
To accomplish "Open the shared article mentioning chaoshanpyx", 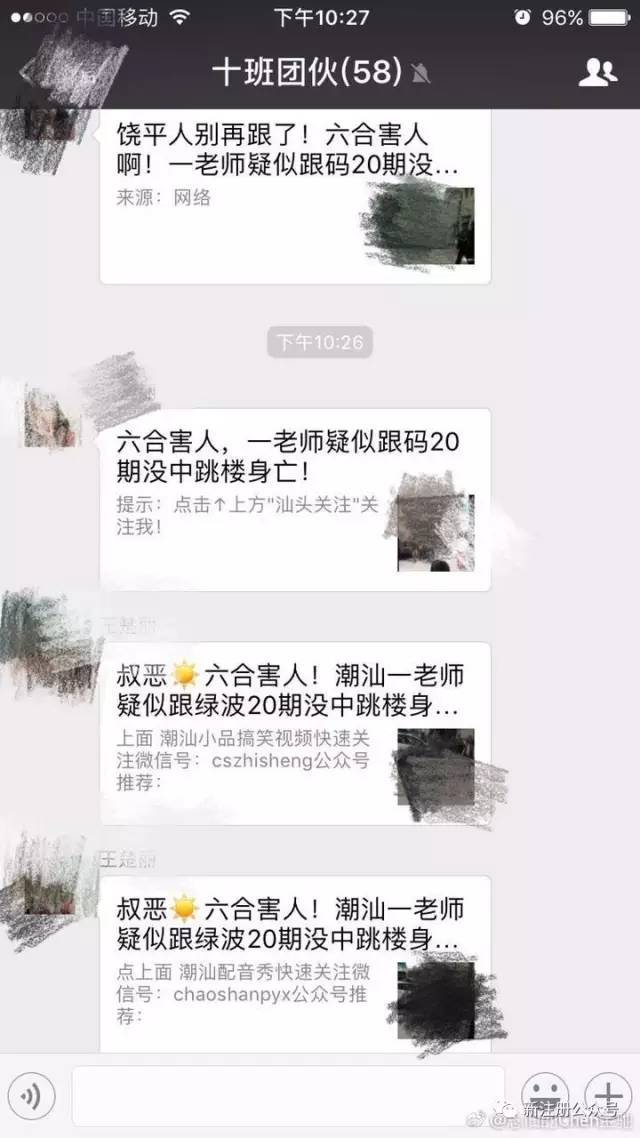I will [x=295, y=964].
